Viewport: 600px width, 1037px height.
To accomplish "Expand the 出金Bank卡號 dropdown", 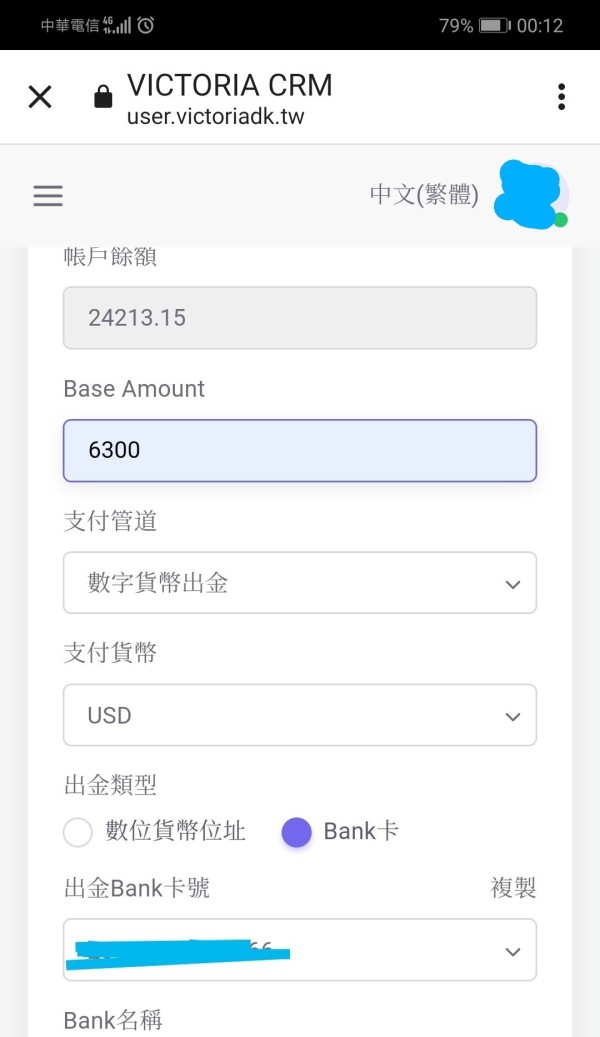I will click(300, 950).
